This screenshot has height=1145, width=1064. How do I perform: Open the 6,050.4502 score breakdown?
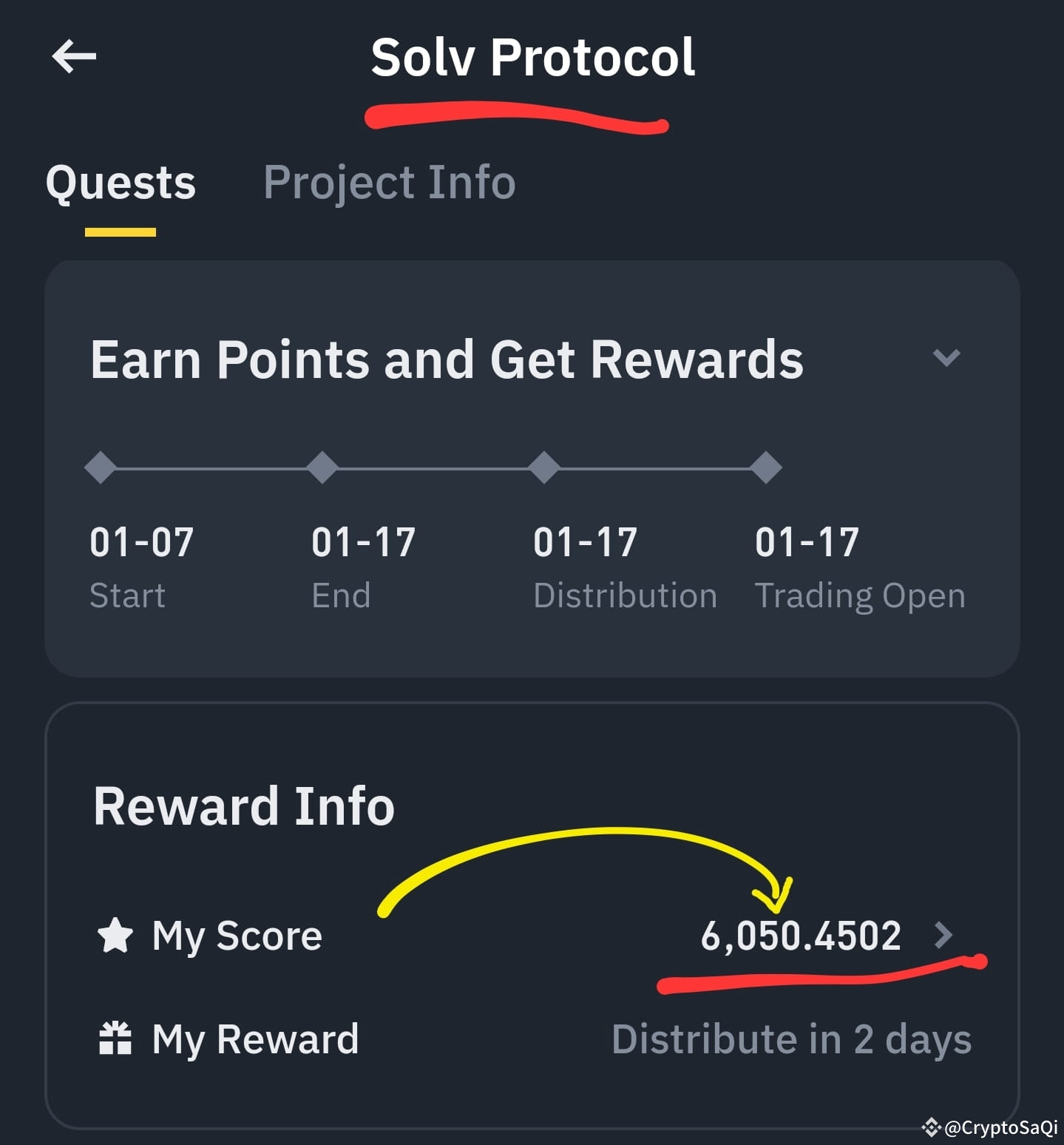tap(802, 936)
